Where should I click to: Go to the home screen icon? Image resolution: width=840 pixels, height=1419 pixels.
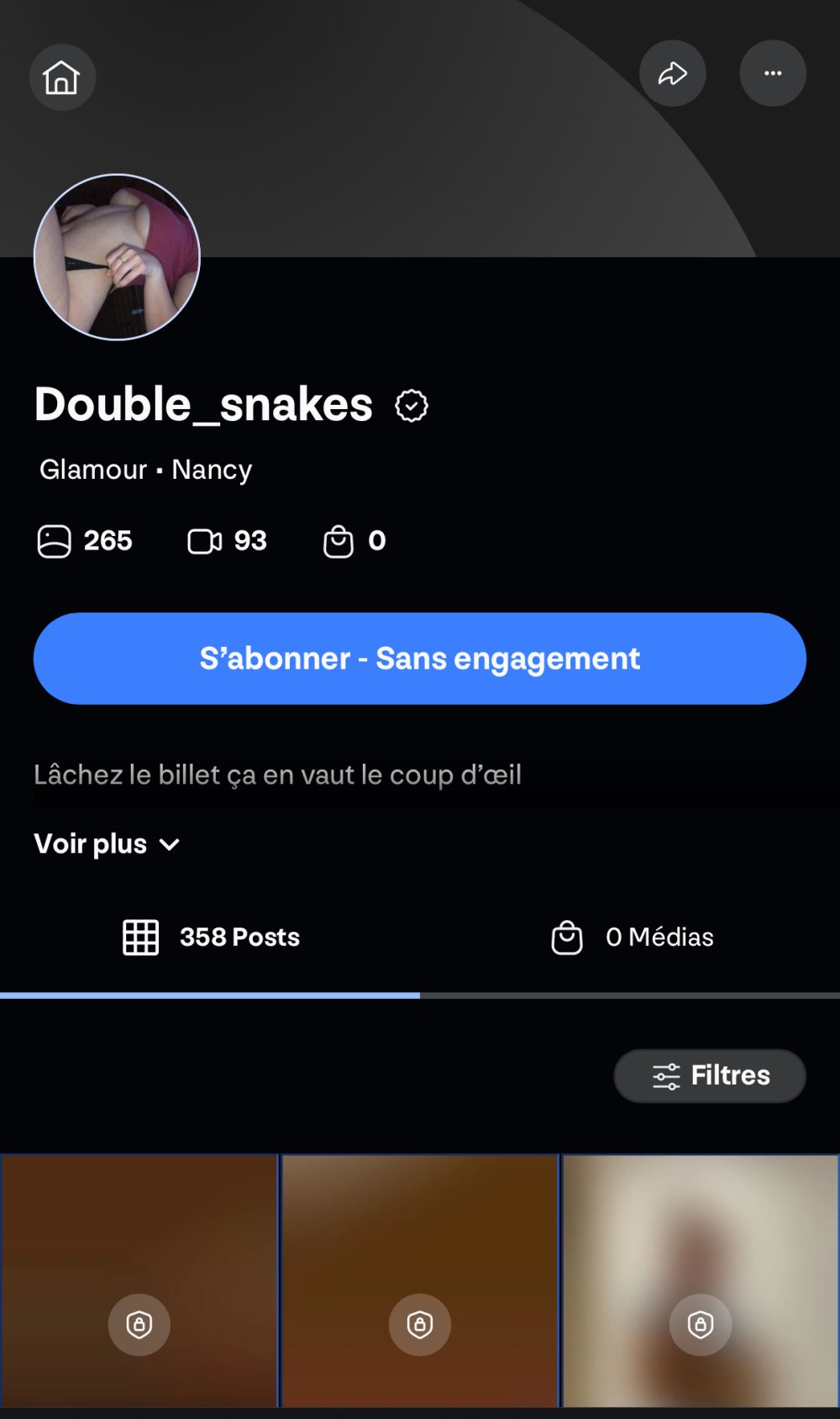62,77
